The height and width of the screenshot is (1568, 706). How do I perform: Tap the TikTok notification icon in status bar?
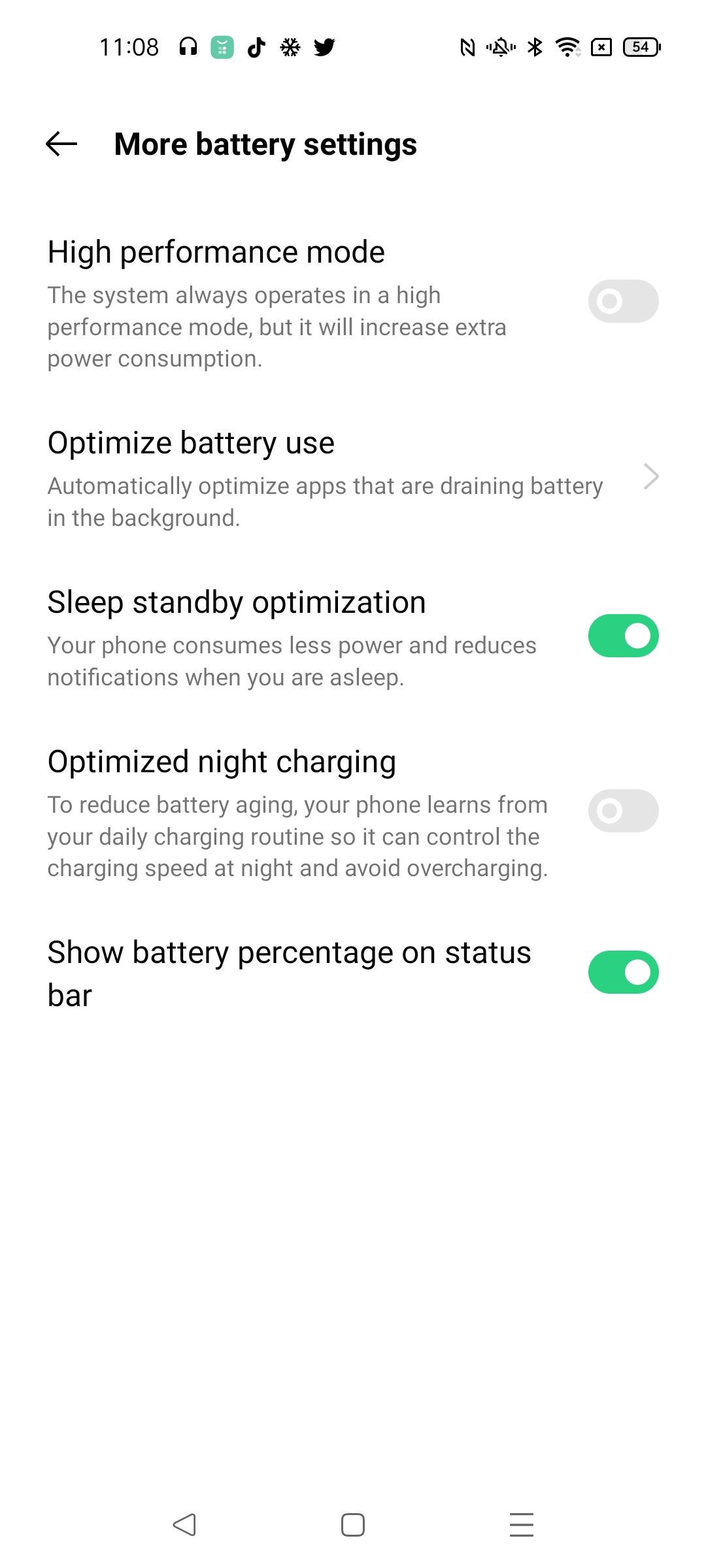(x=256, y=46)
